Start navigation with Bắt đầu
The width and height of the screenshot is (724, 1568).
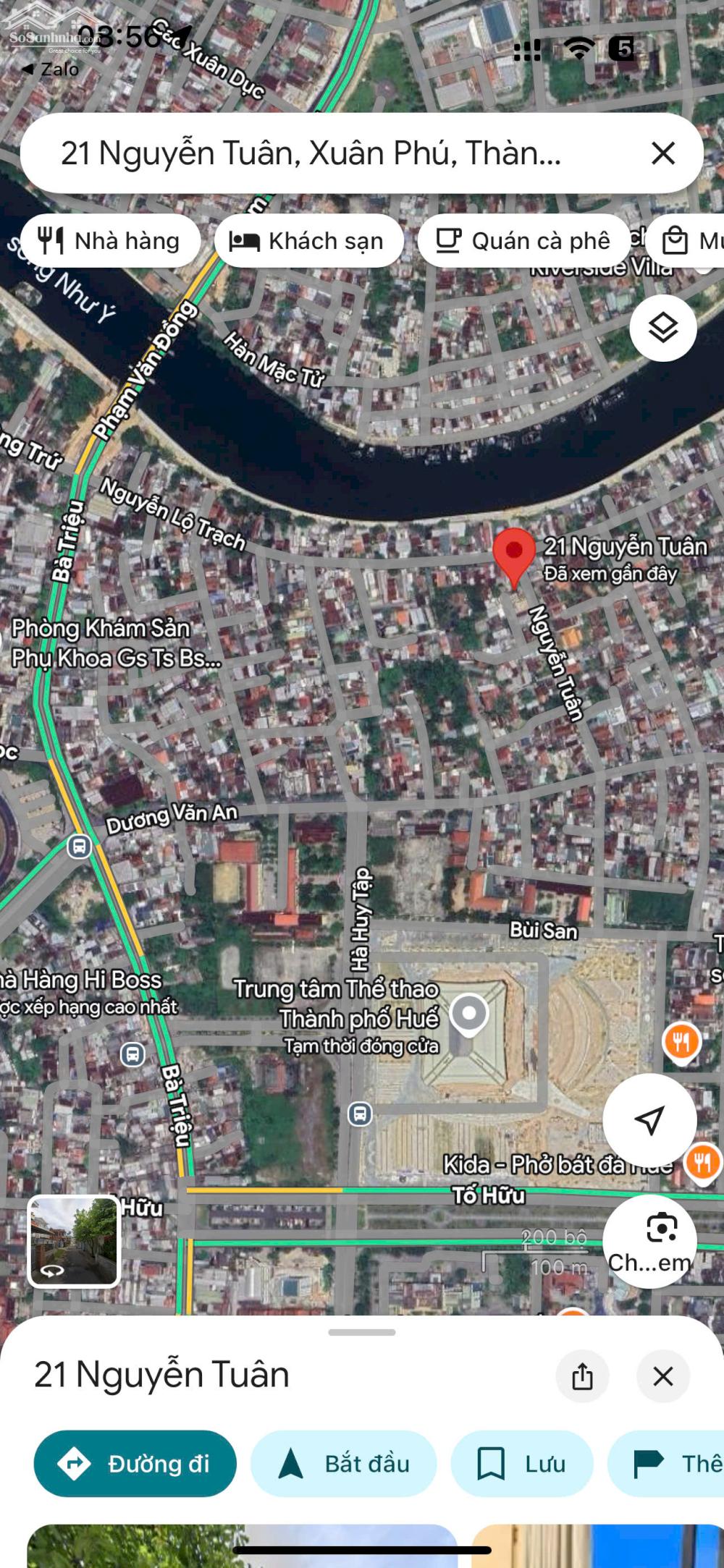pyautogui.click(x=344, y=1464)
